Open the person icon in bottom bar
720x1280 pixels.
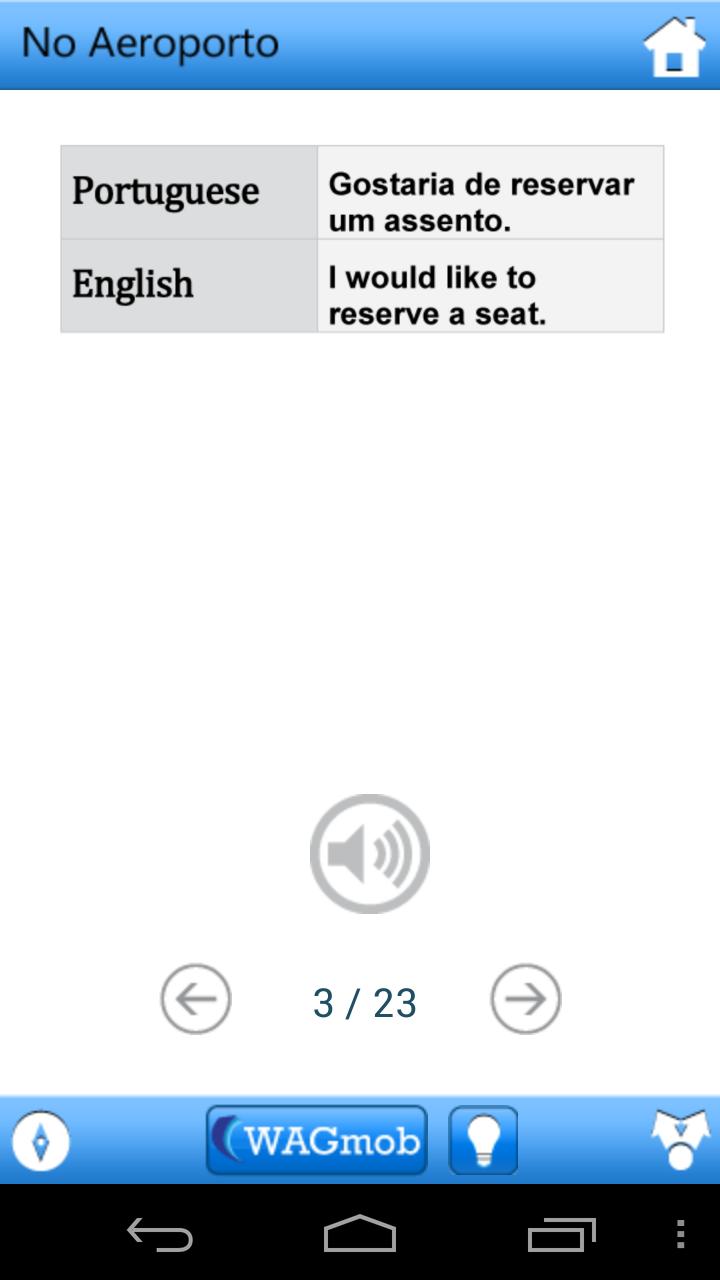click(680, 1140)
